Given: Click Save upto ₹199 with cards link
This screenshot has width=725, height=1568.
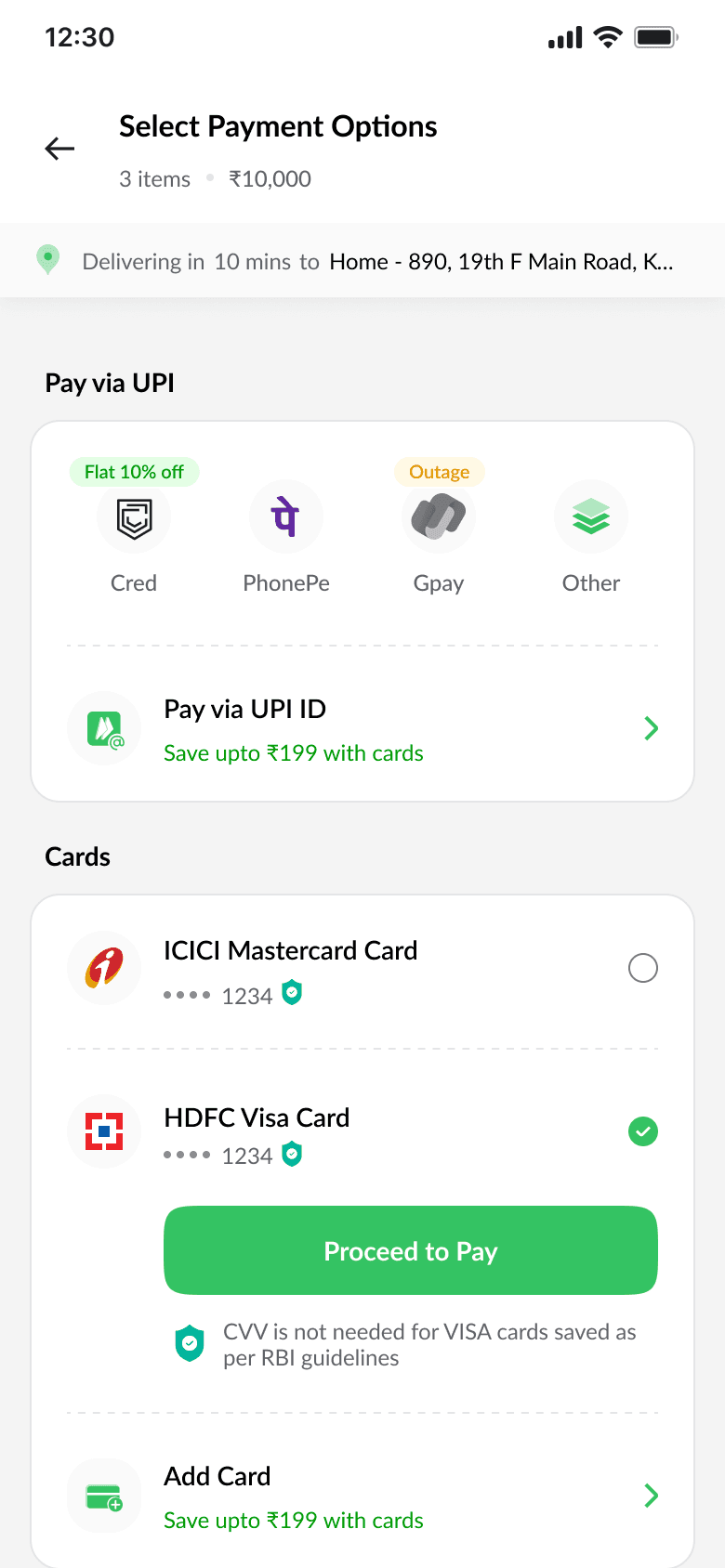Looking at the screenshot, I should pyautogui.click(x=294, y=752).
